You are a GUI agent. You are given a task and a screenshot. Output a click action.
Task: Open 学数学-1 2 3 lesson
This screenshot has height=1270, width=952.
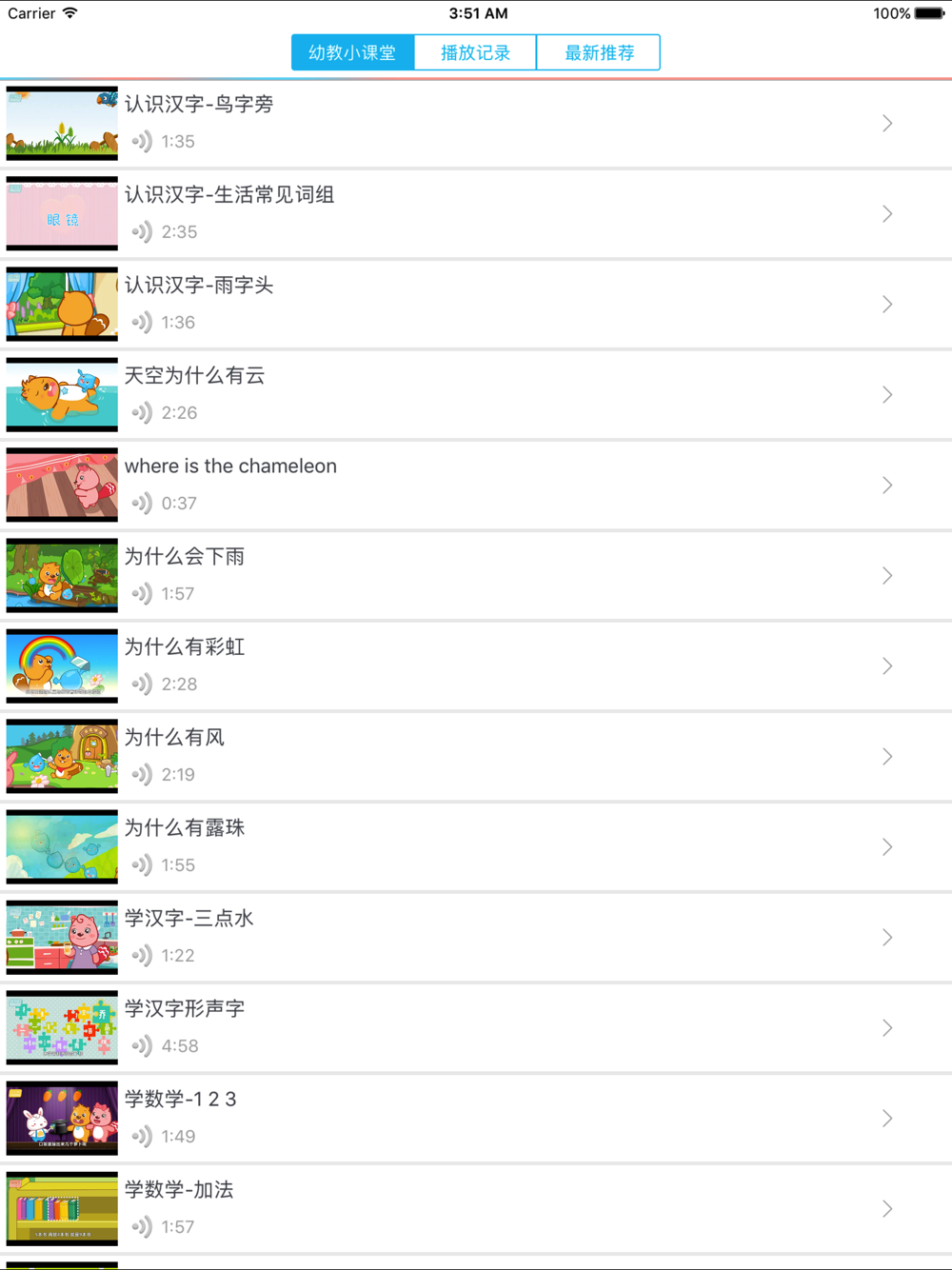[476, 1119]
